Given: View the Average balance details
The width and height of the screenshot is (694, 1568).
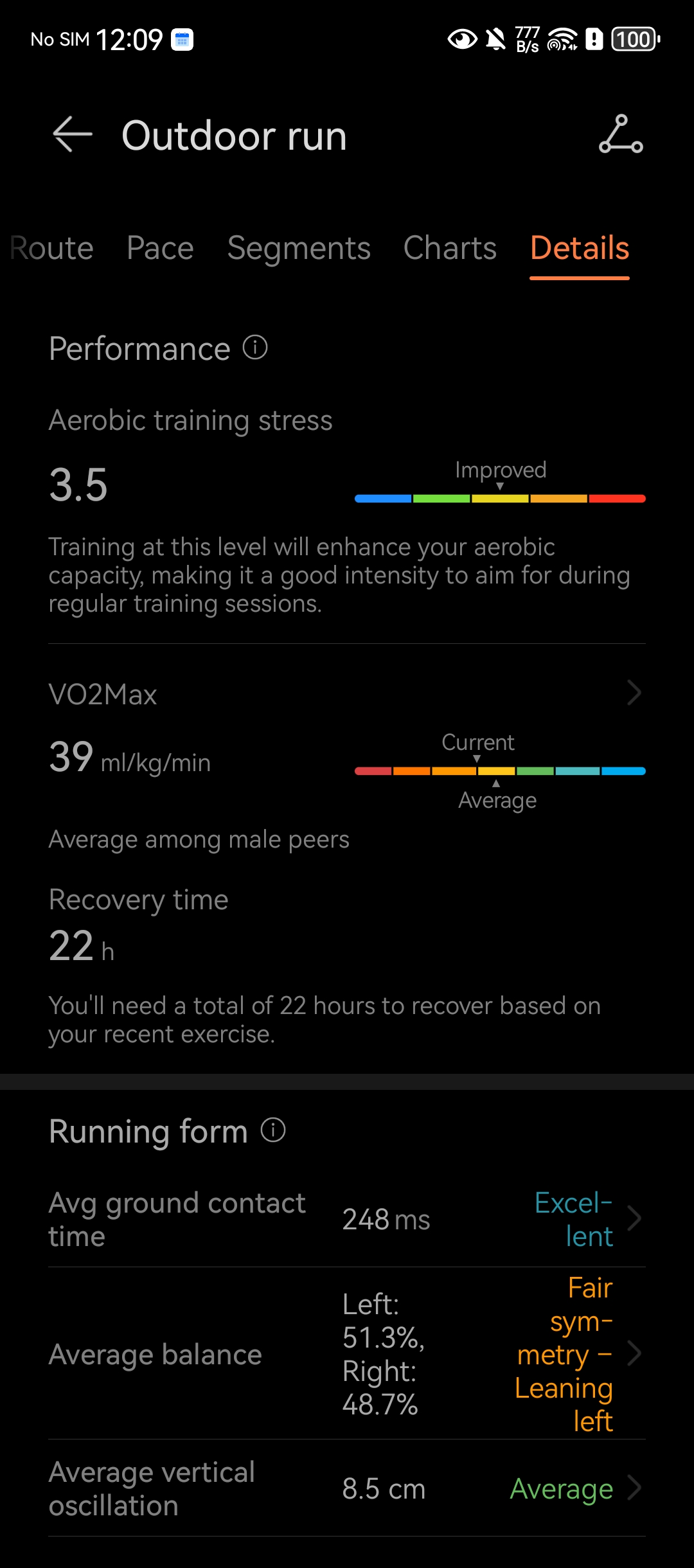Looking at the screenshot, I should coord(347,1353).
